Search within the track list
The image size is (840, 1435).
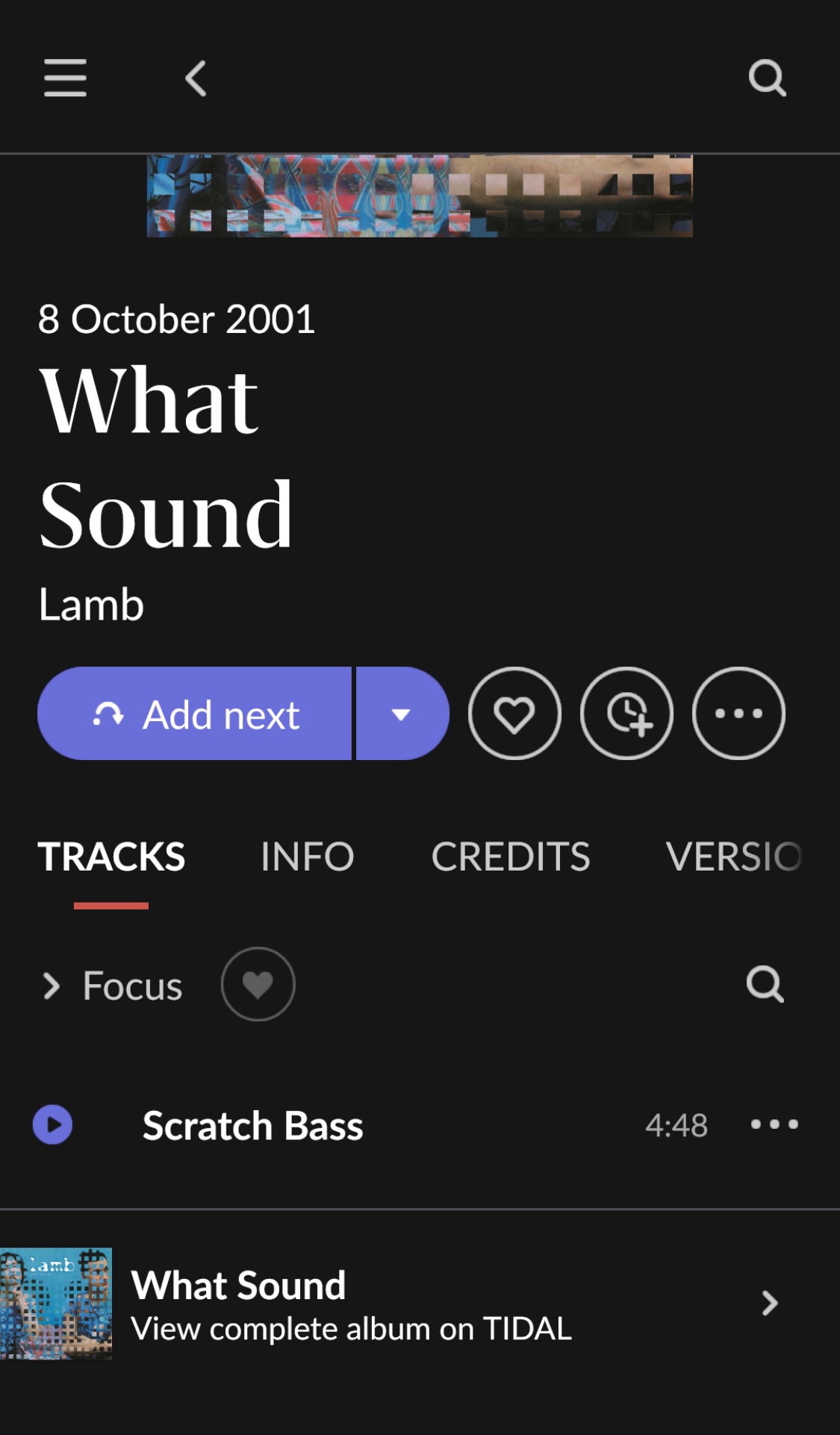point(765,984)
